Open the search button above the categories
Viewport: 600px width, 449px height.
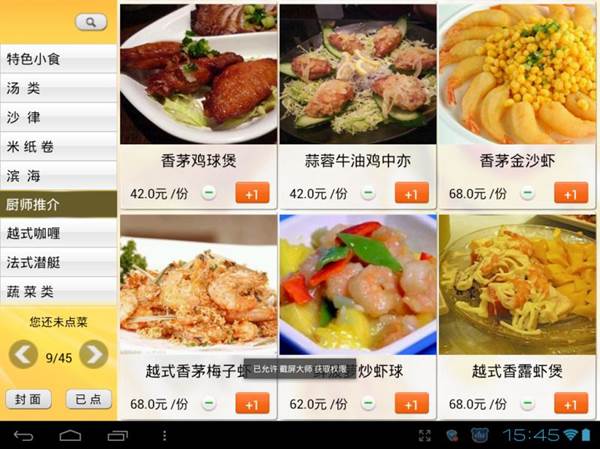click(91, 22)
